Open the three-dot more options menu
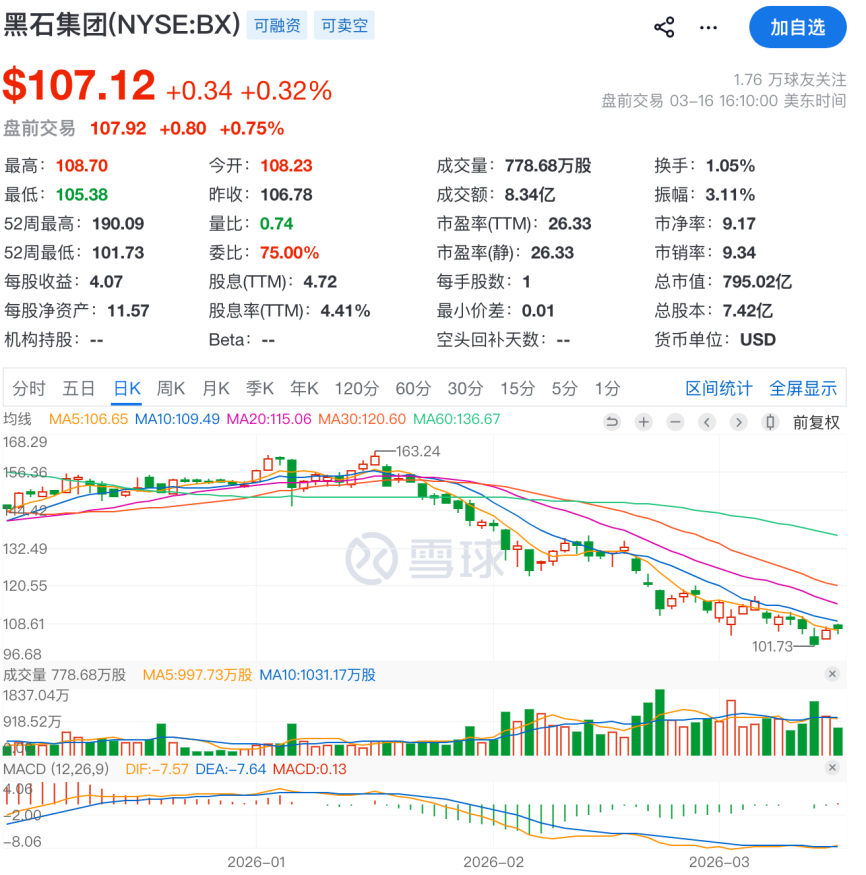Screen dimensions: 866x875 point(709,27)
